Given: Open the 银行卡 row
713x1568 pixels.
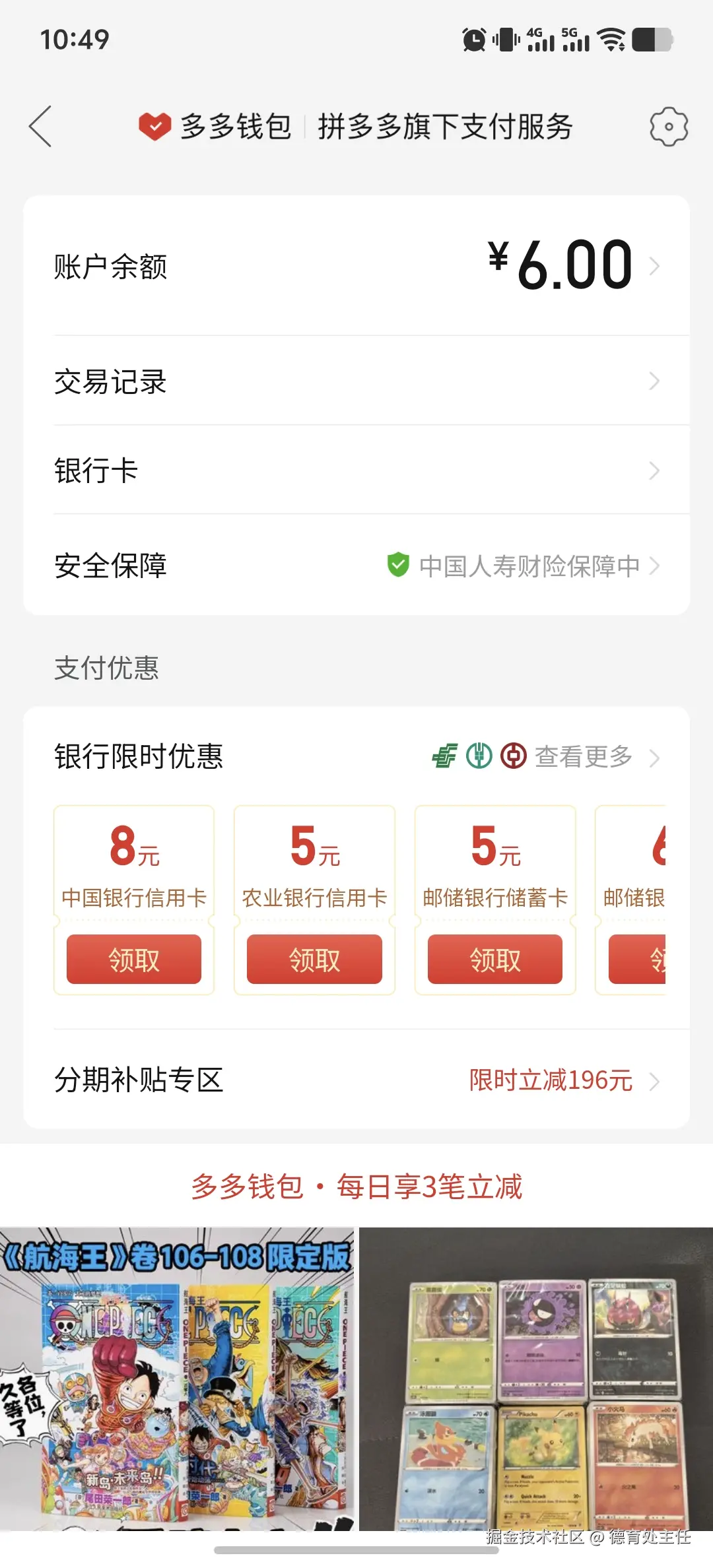Looking at the screenshot, I should coord(356,471).
